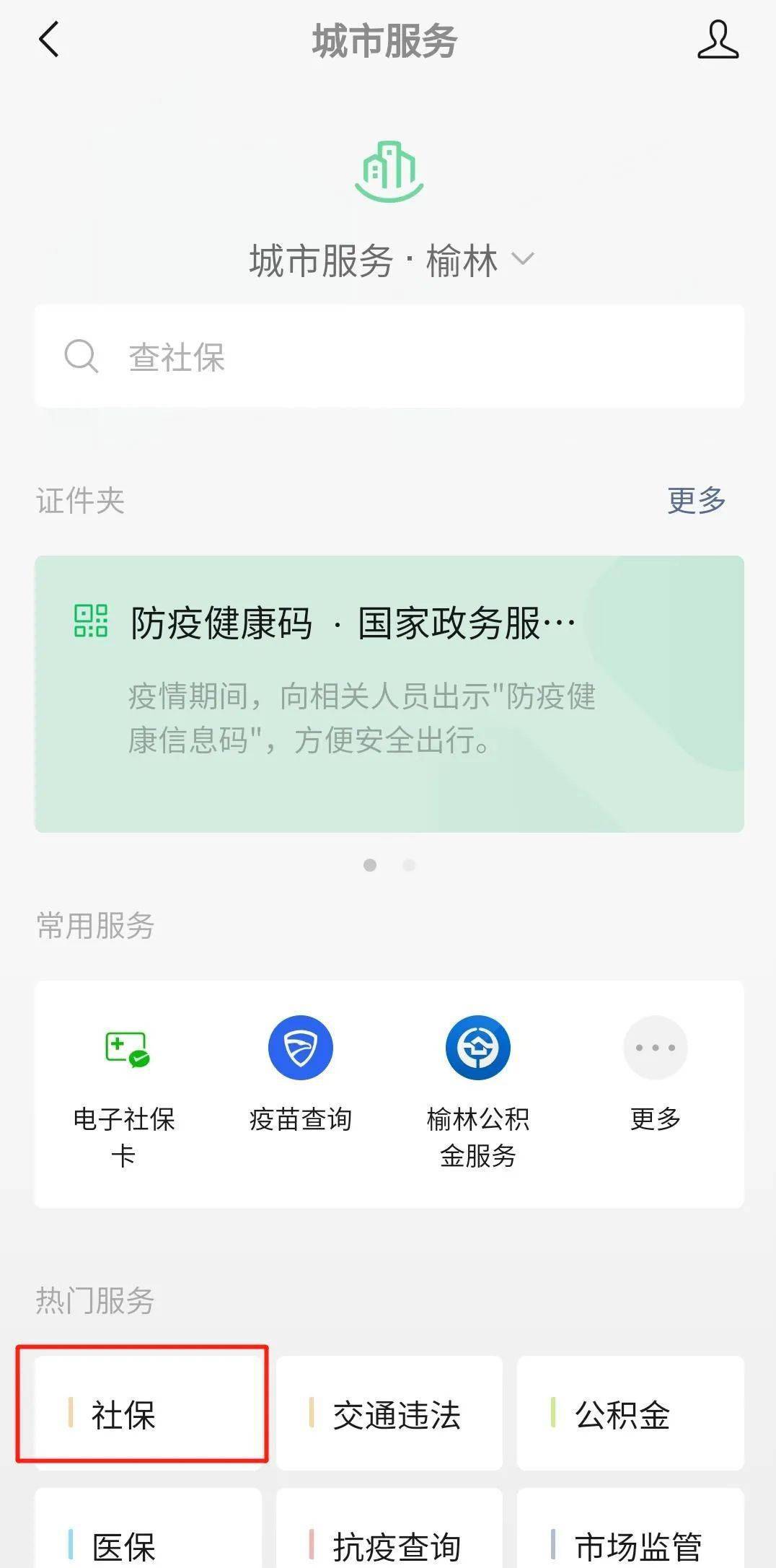Open 更多 next to 证件夹
This screenshot has width=776, height=1568.
(696, 500)
